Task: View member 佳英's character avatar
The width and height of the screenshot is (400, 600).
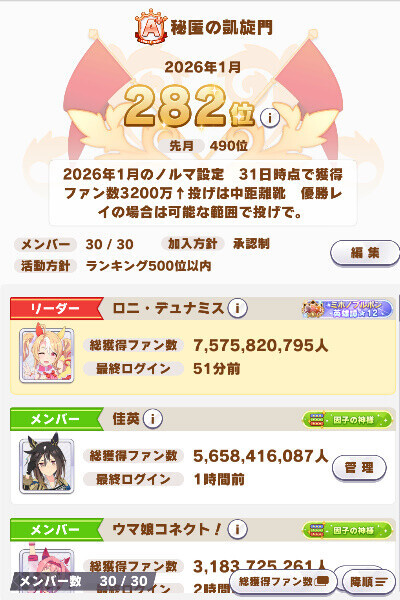Action: (47, 466)
